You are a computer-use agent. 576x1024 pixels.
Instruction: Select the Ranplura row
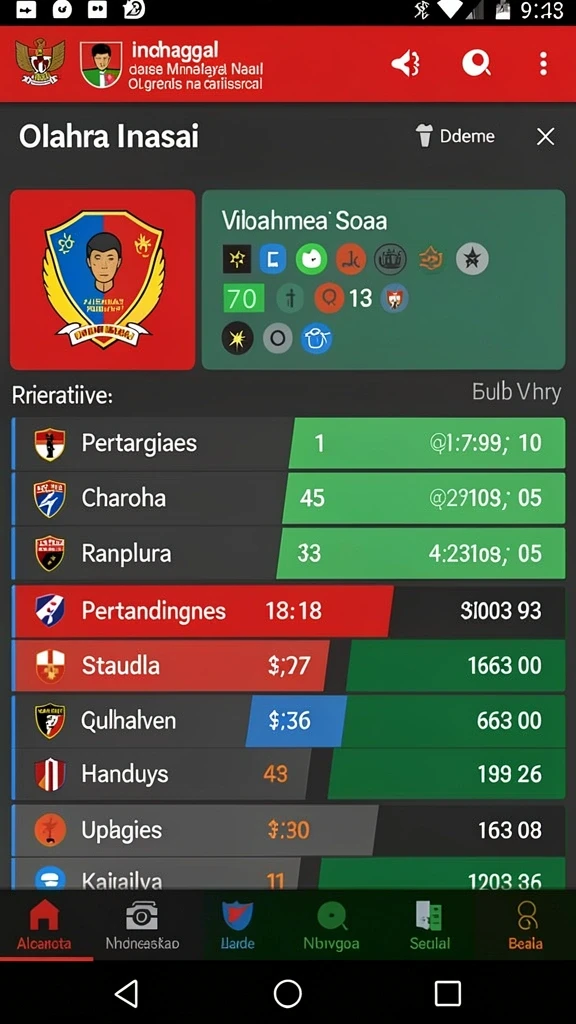point(289,553)
